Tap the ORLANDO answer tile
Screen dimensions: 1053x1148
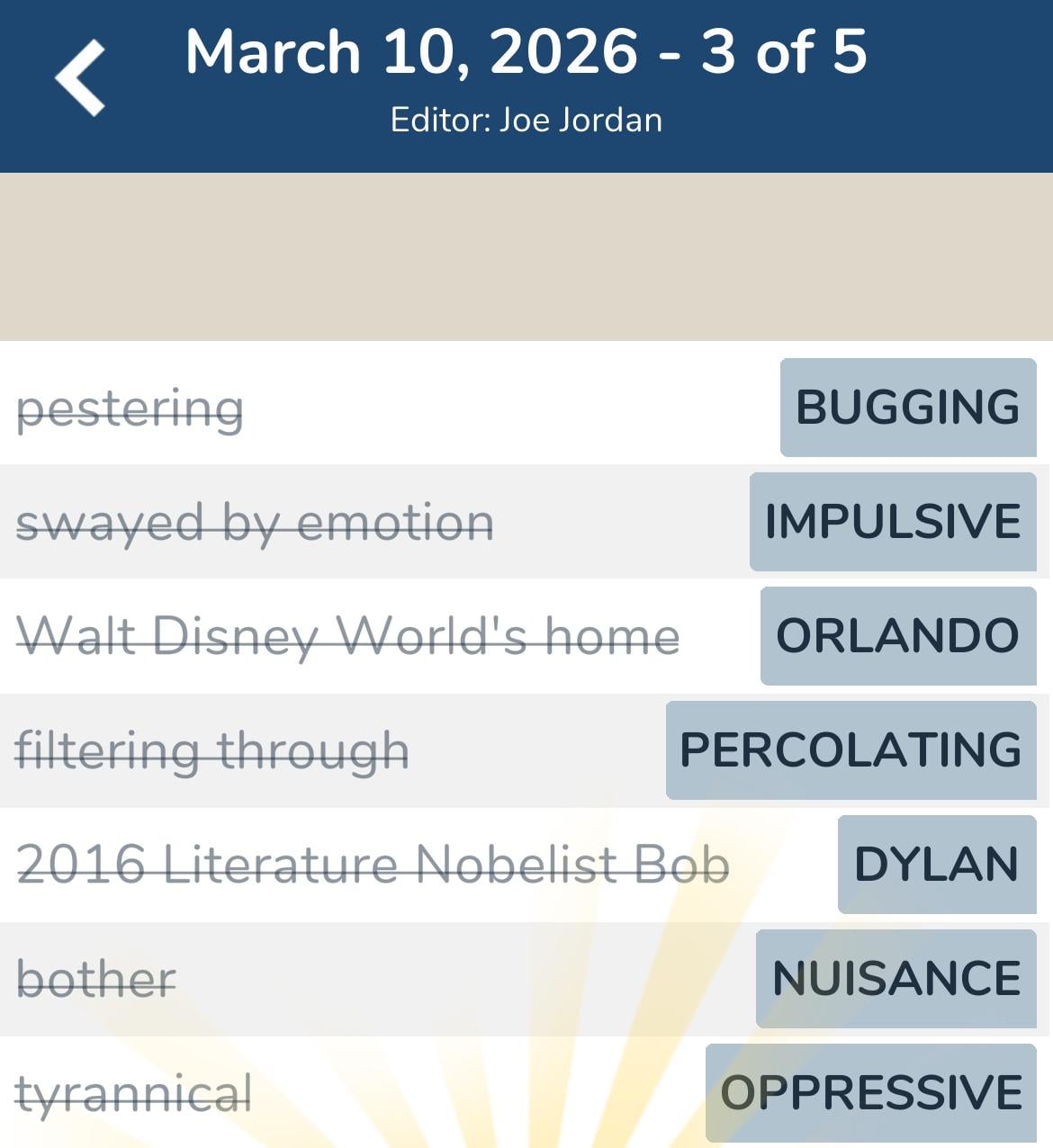897,635
